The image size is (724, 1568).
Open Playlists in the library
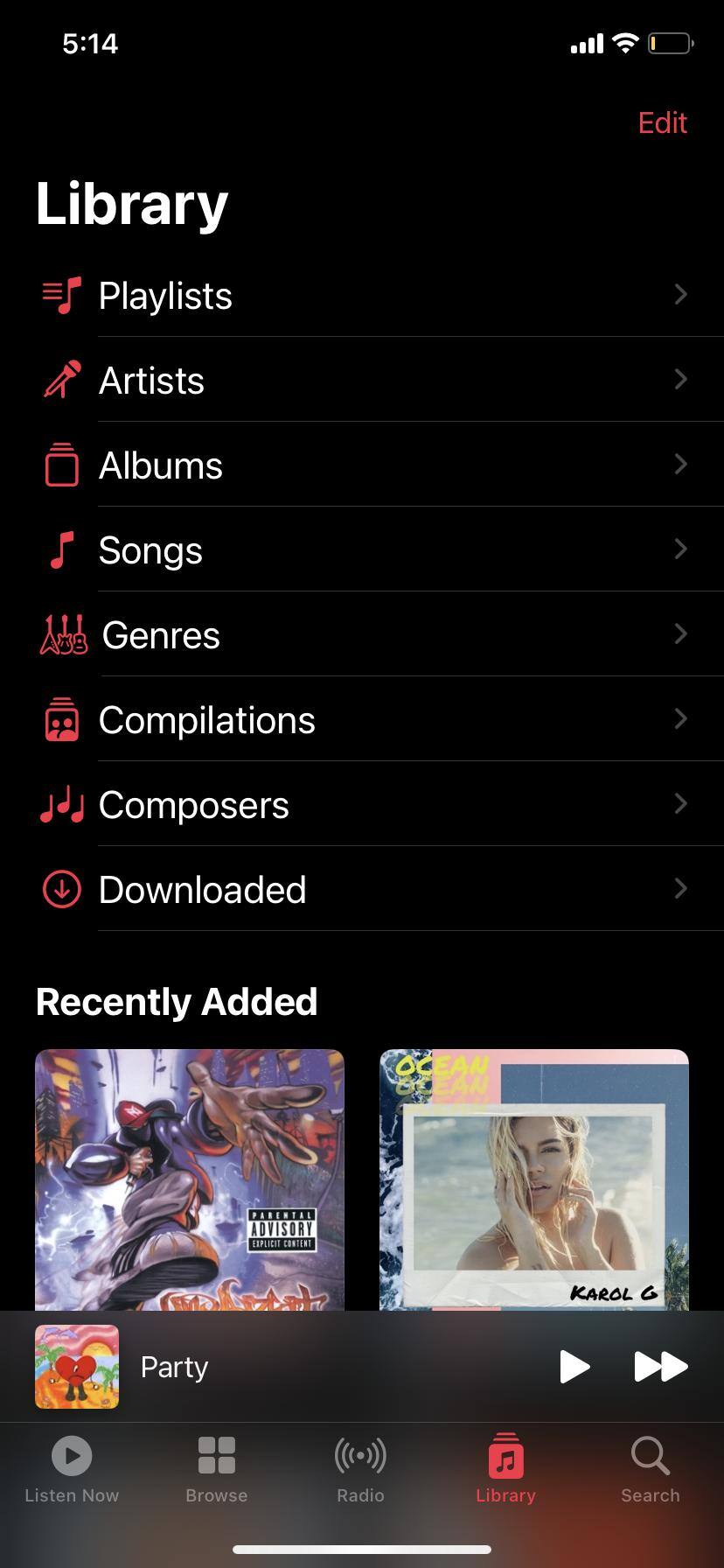point(362,296)
